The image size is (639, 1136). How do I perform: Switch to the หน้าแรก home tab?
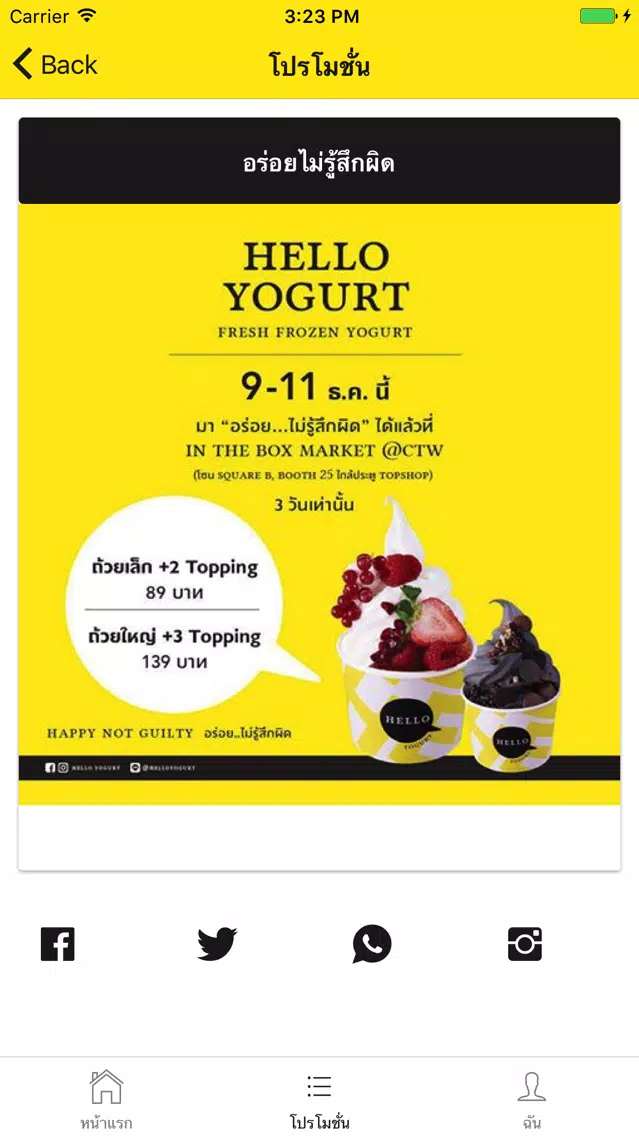pos(106,1099)
